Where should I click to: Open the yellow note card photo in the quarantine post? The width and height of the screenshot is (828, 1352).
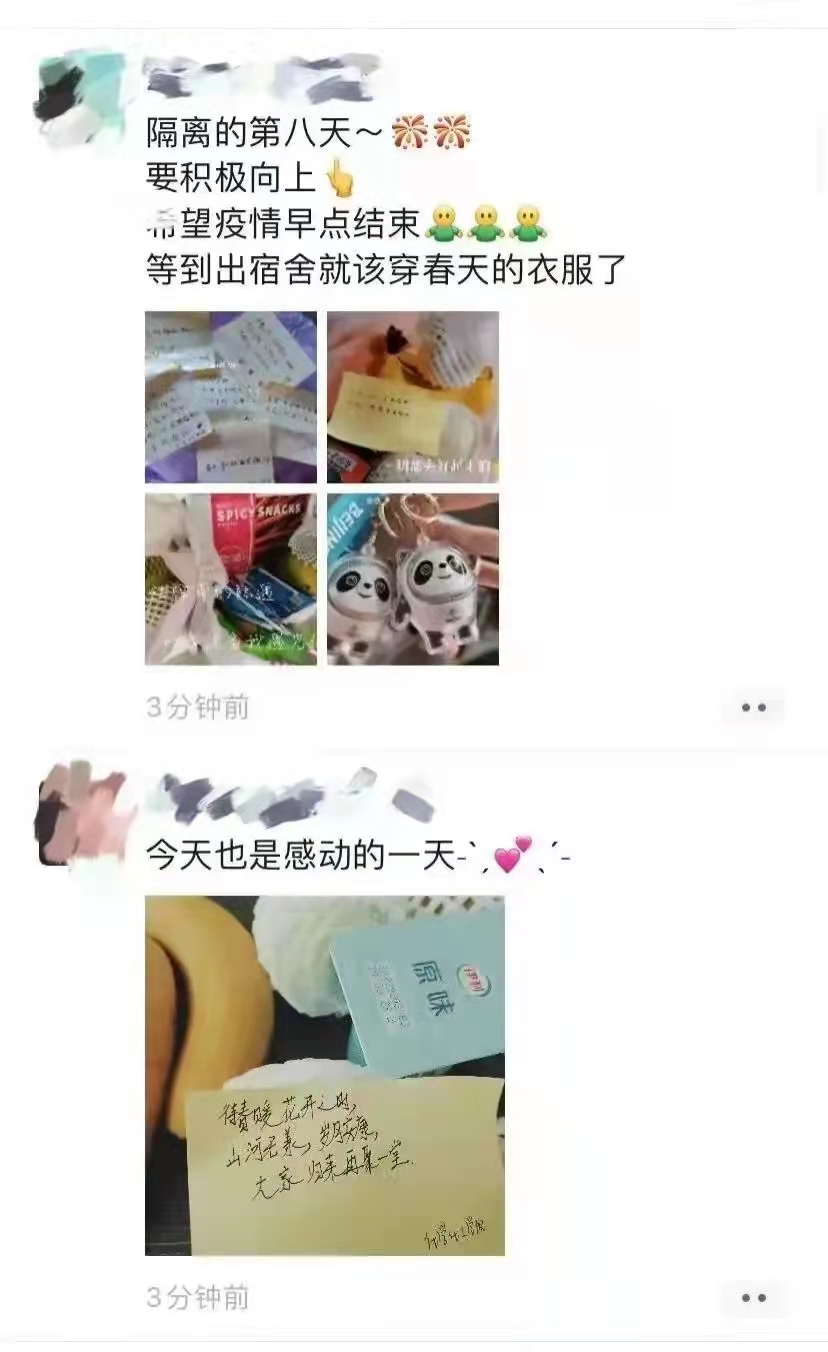(413, 397)
